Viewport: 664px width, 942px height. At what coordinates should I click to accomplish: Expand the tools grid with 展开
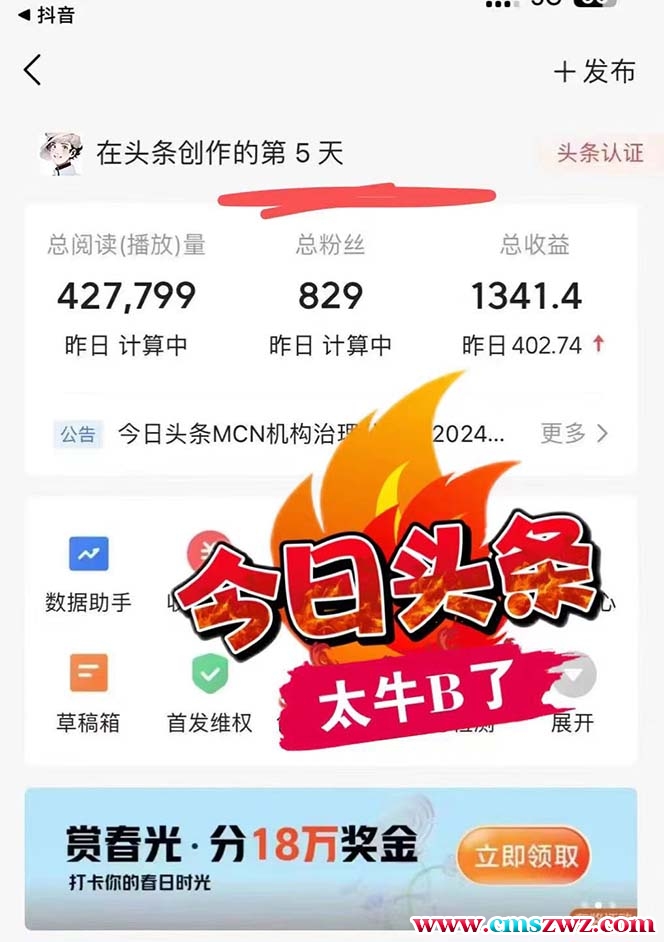(573, 692)
